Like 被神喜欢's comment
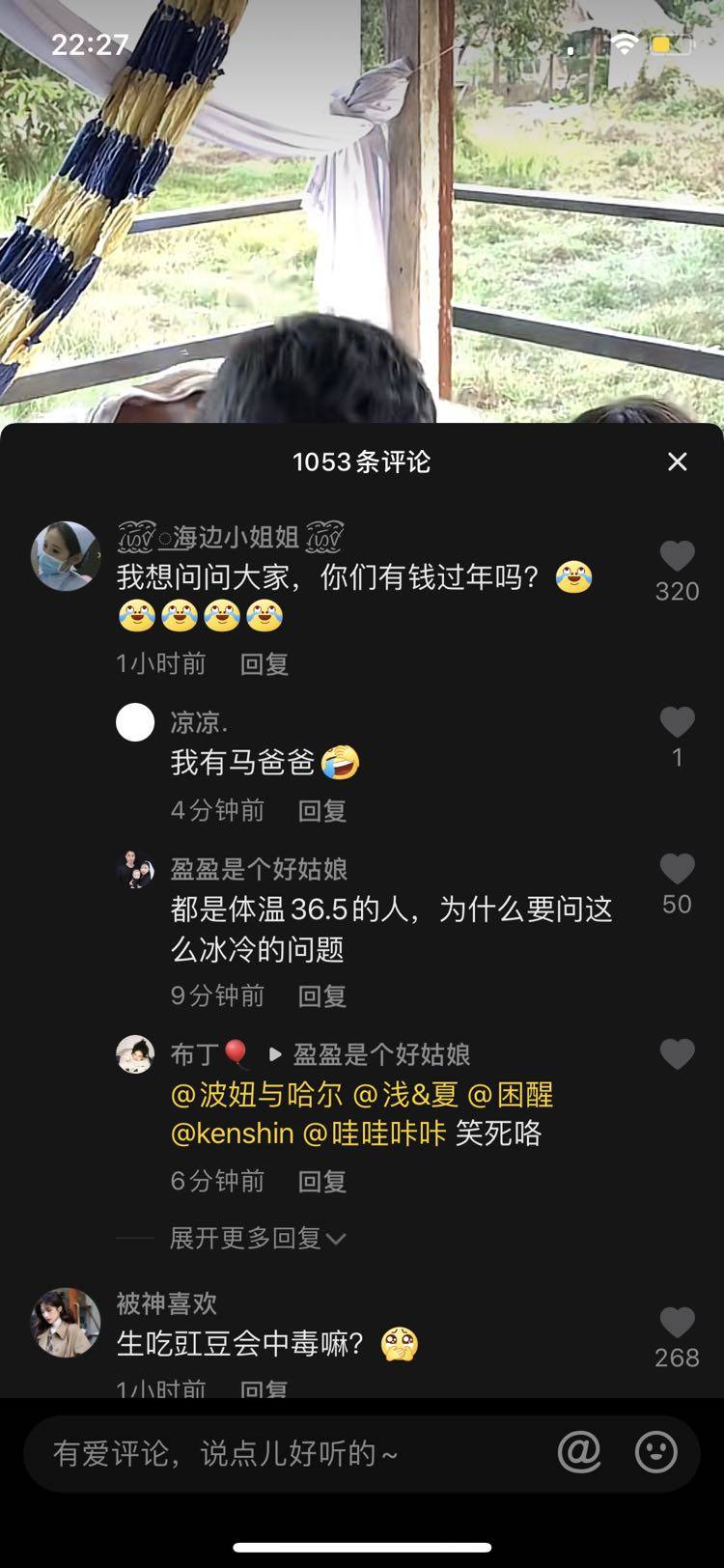Screen dimensions: 724x1568 coord(677,1324)
